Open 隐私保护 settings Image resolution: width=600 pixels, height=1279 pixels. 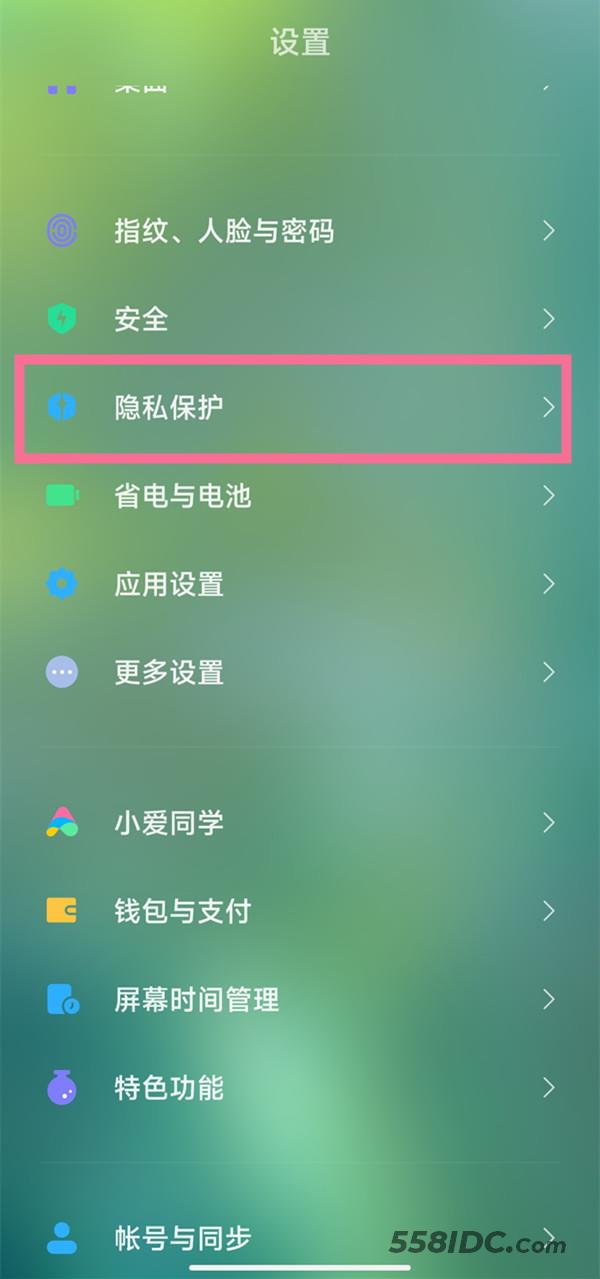[168, 408]
